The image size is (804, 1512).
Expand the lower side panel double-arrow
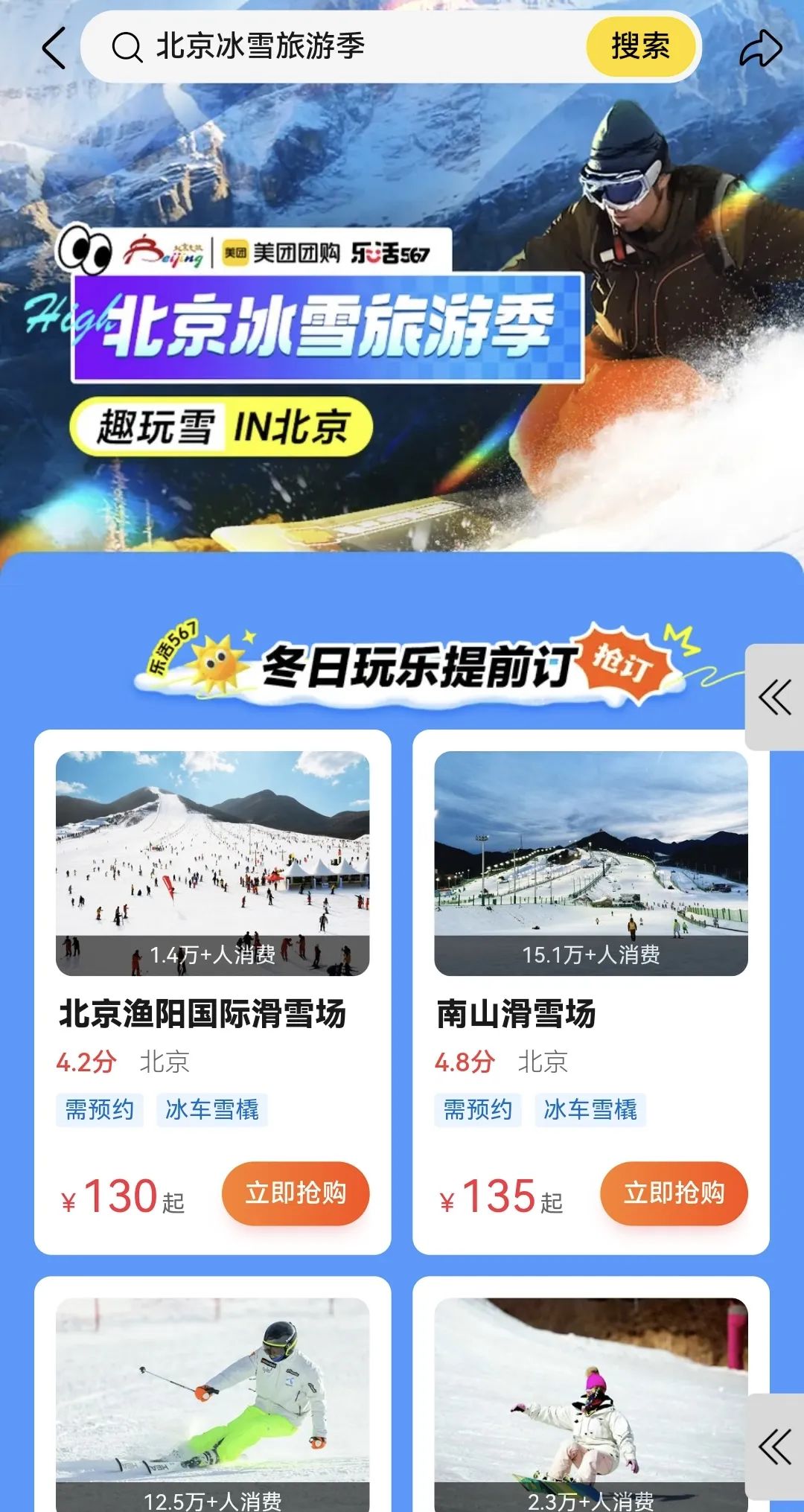775,1447
